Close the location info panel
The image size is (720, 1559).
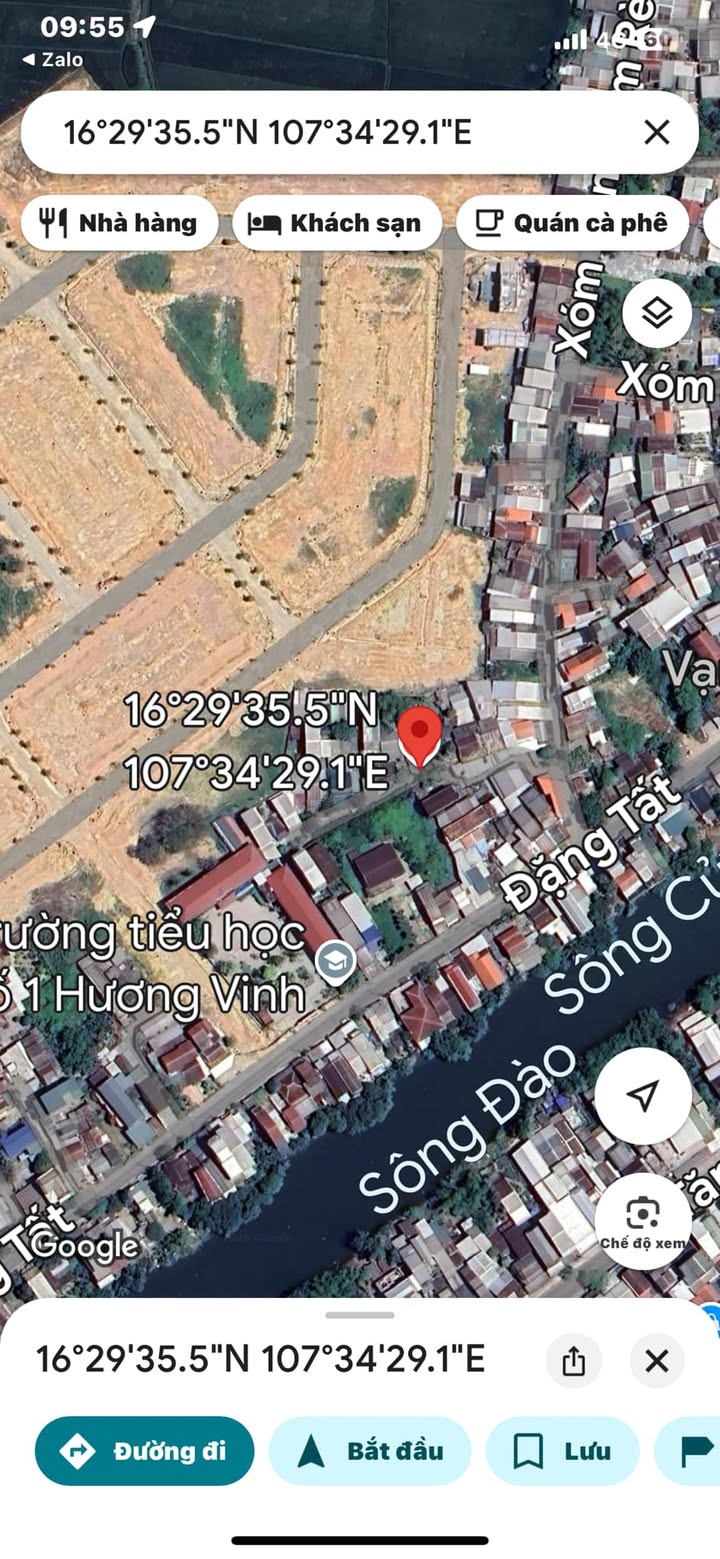(x=657, y=1360)
